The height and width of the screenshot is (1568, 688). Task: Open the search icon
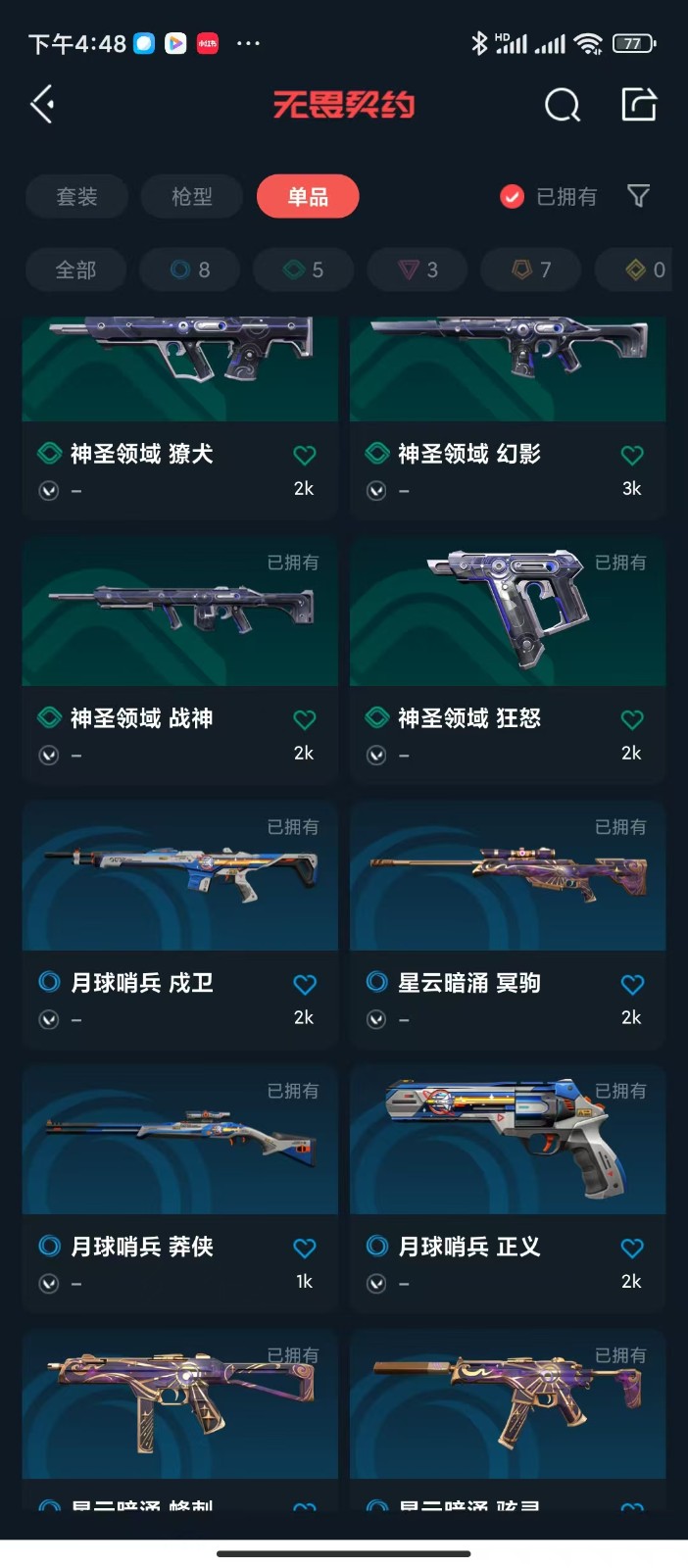tap(562, 105)
